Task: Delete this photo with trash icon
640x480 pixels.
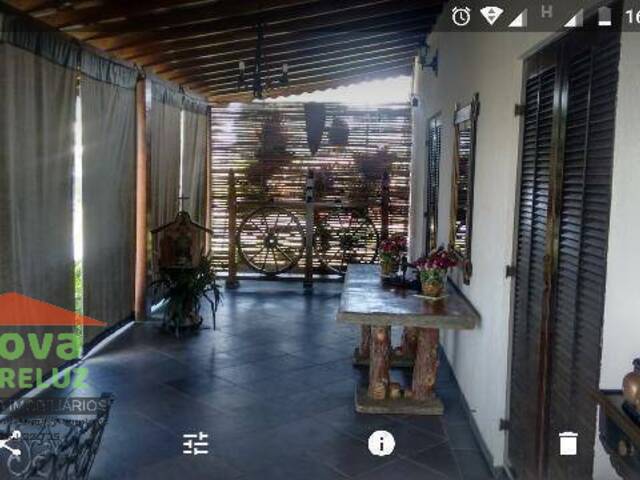Action: click(x=568, y=443)
